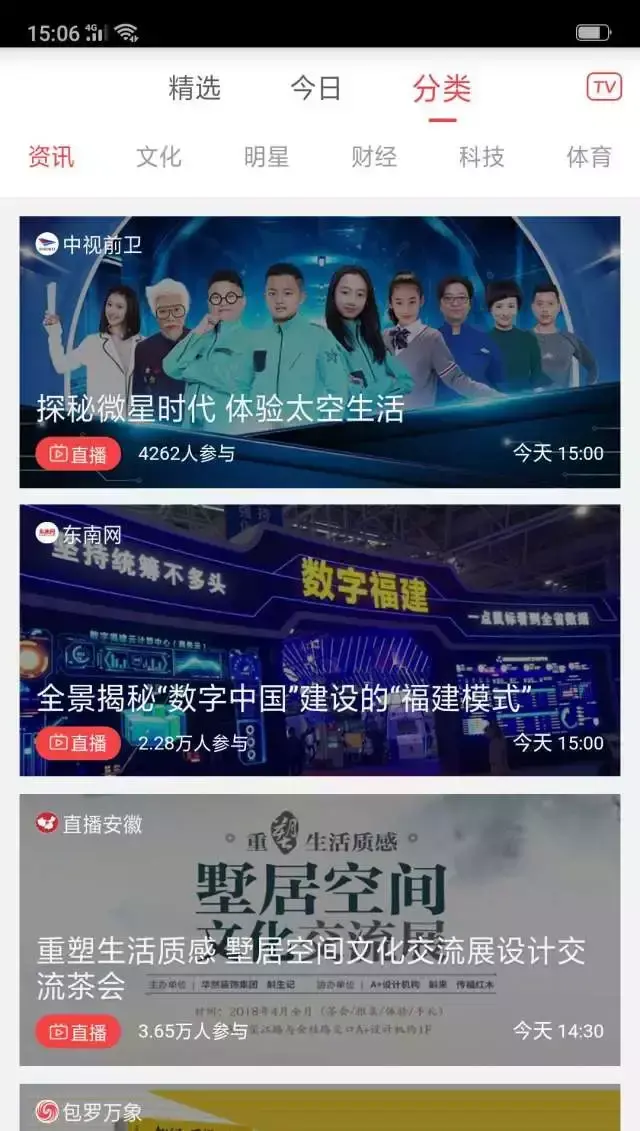Open the 探秘微星时代 体验太空生活 live stream
640x1131 pixels.
click(x=320, y=352)
